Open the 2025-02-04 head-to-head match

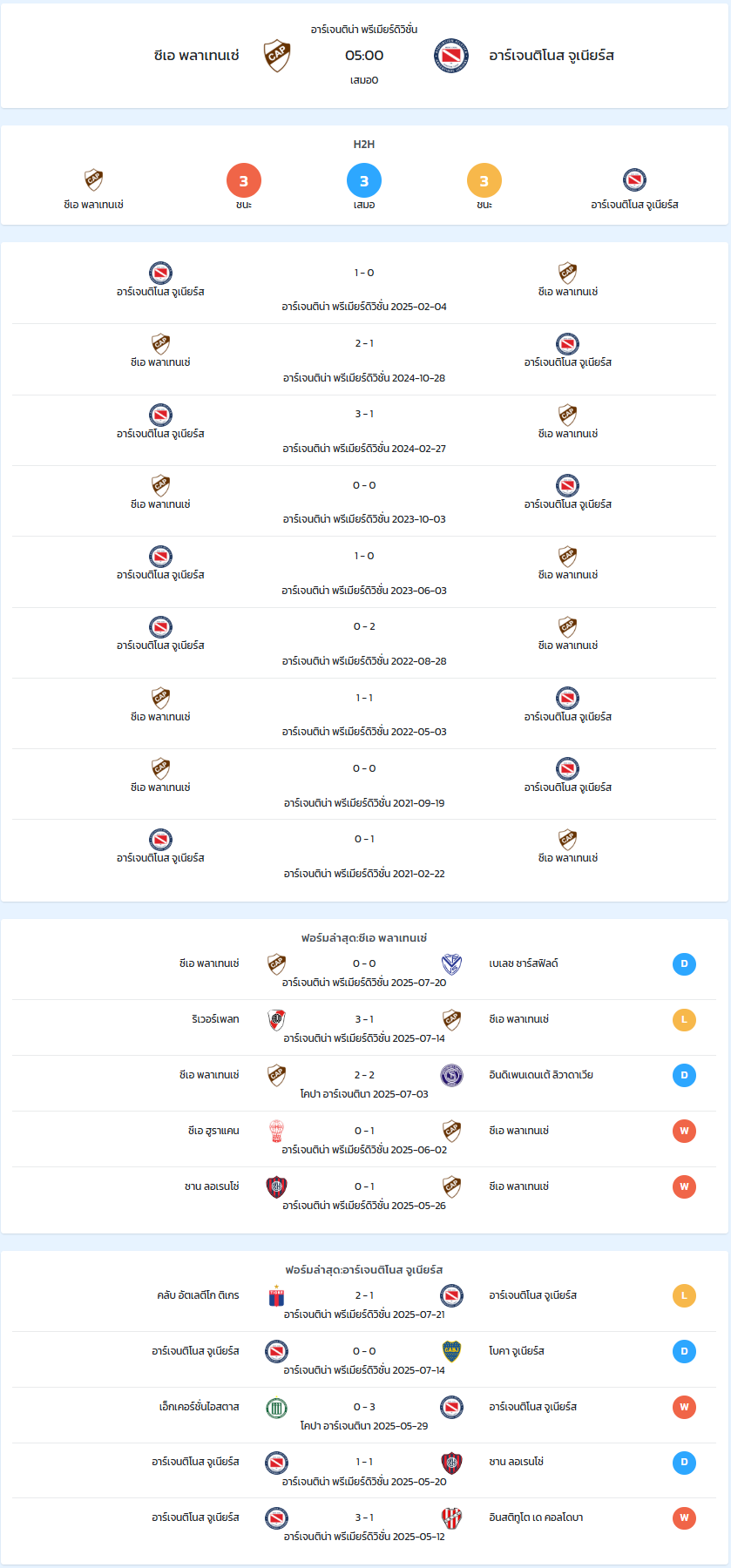coord(364,288)
